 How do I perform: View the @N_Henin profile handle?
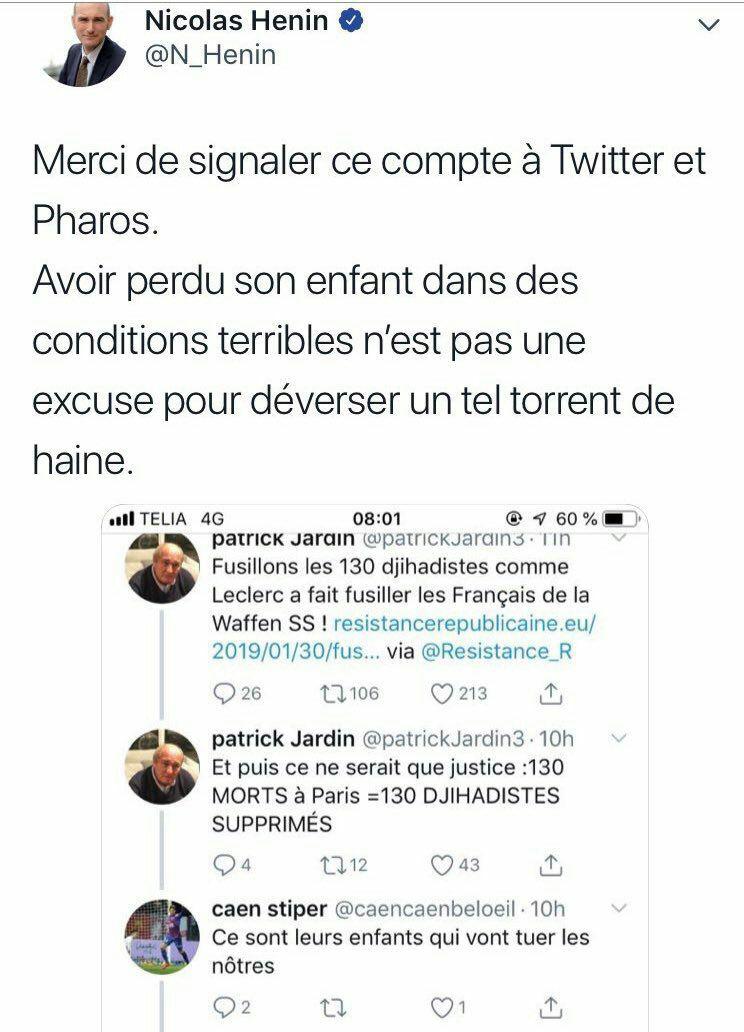pyautogui.click(x=210, y=56)
